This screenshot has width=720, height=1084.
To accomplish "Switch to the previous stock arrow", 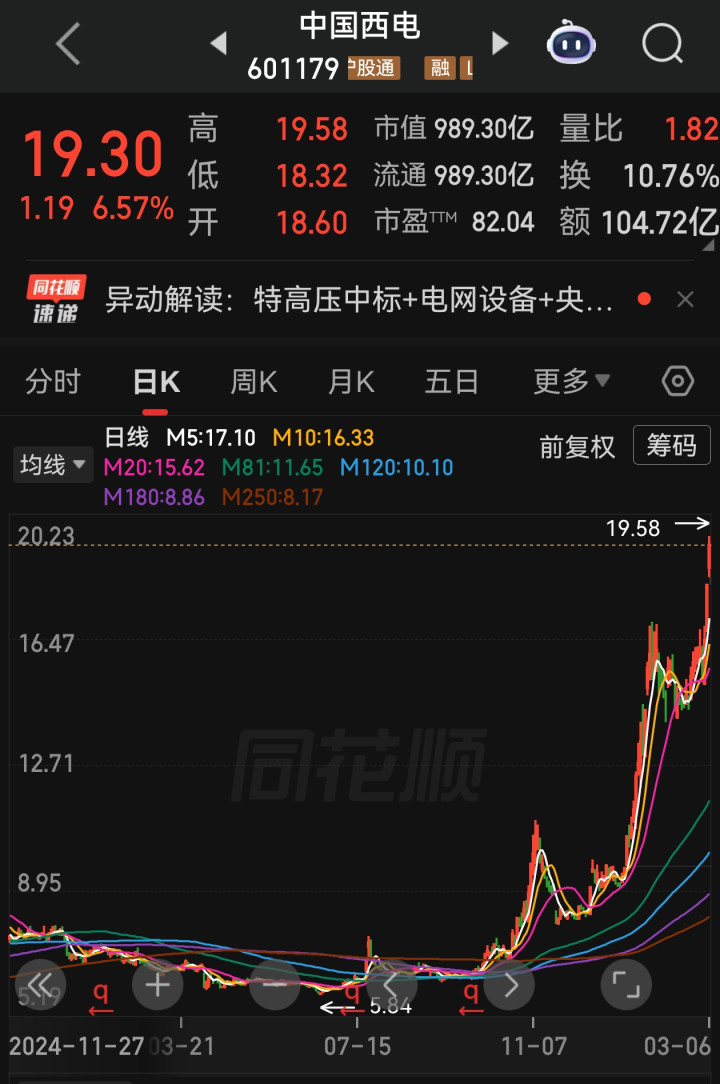I will pos(218,43).
